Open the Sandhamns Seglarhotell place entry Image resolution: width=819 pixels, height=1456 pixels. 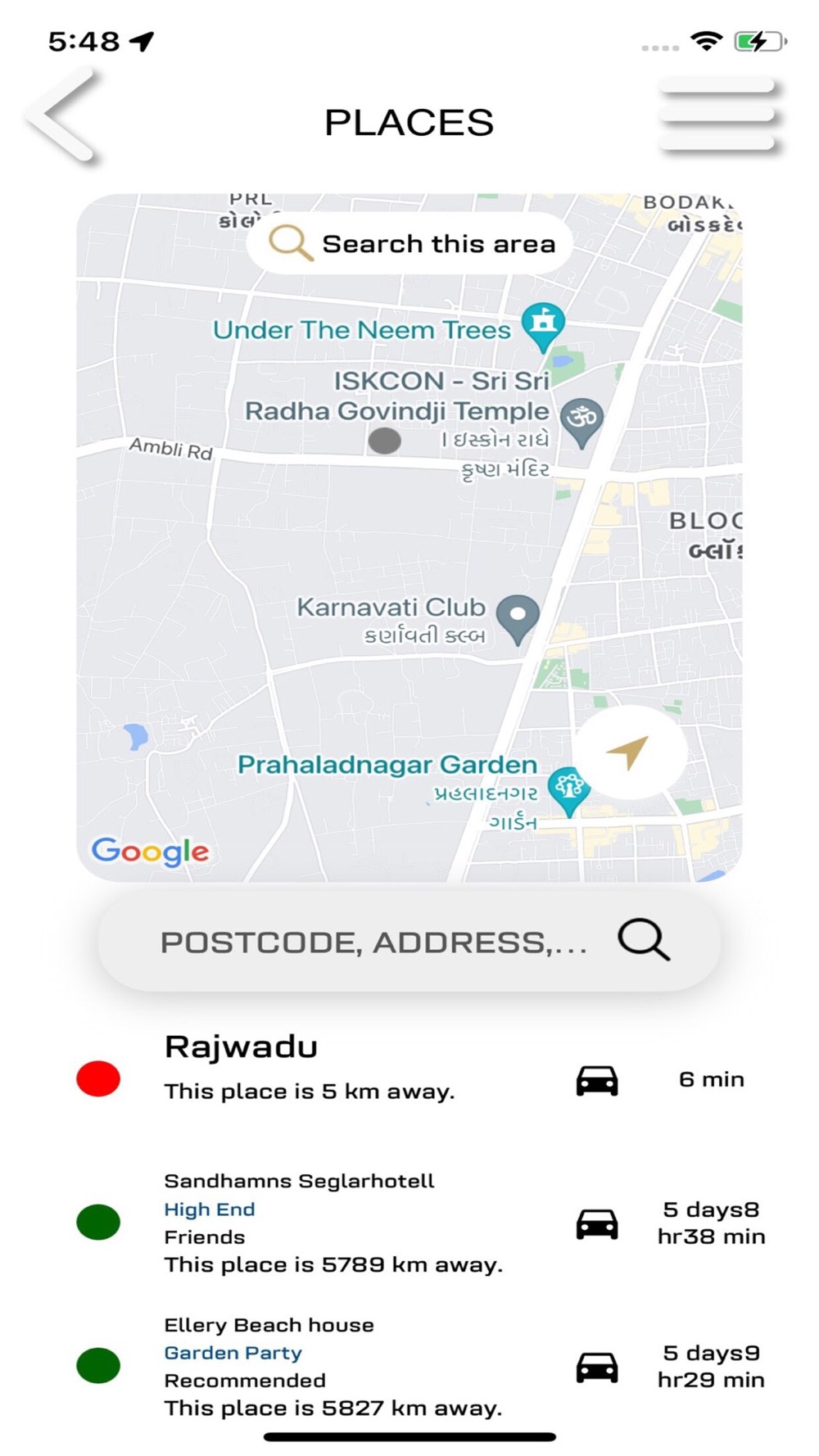(x=409, y=1223)
